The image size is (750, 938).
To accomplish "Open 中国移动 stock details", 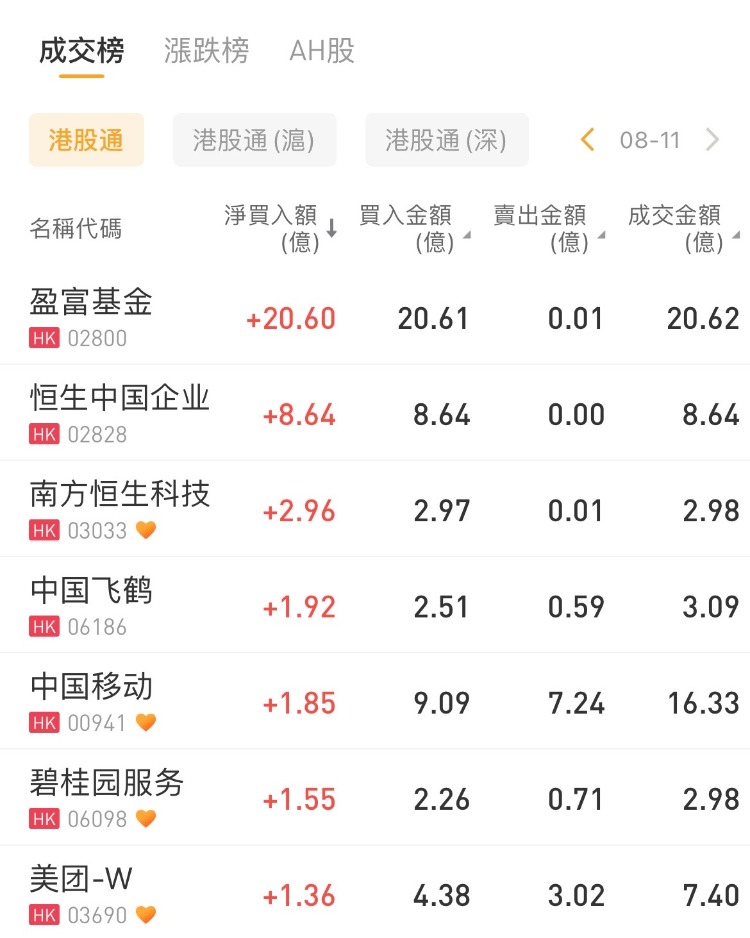I will click(x=92, y=700).
